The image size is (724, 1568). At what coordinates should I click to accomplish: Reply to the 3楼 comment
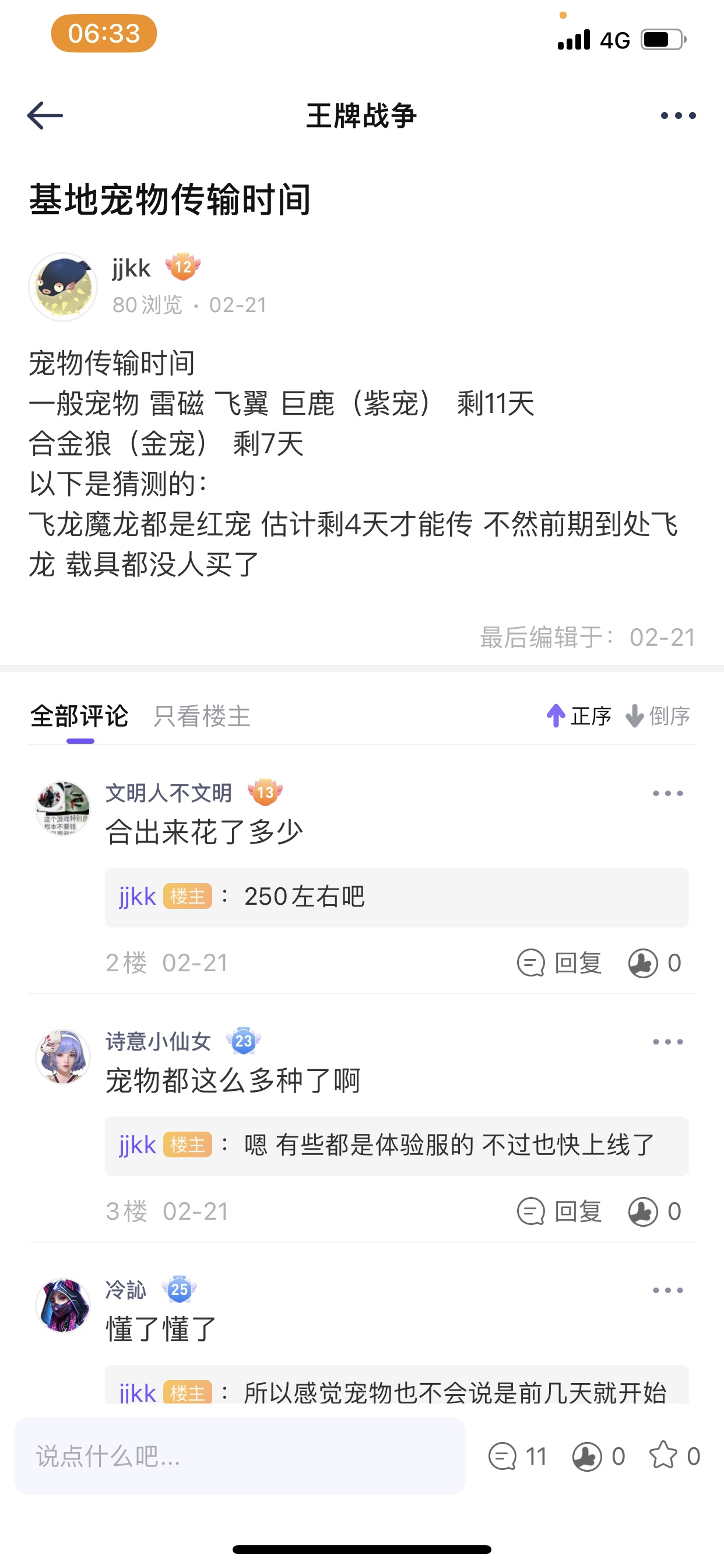click(560, 1212)
